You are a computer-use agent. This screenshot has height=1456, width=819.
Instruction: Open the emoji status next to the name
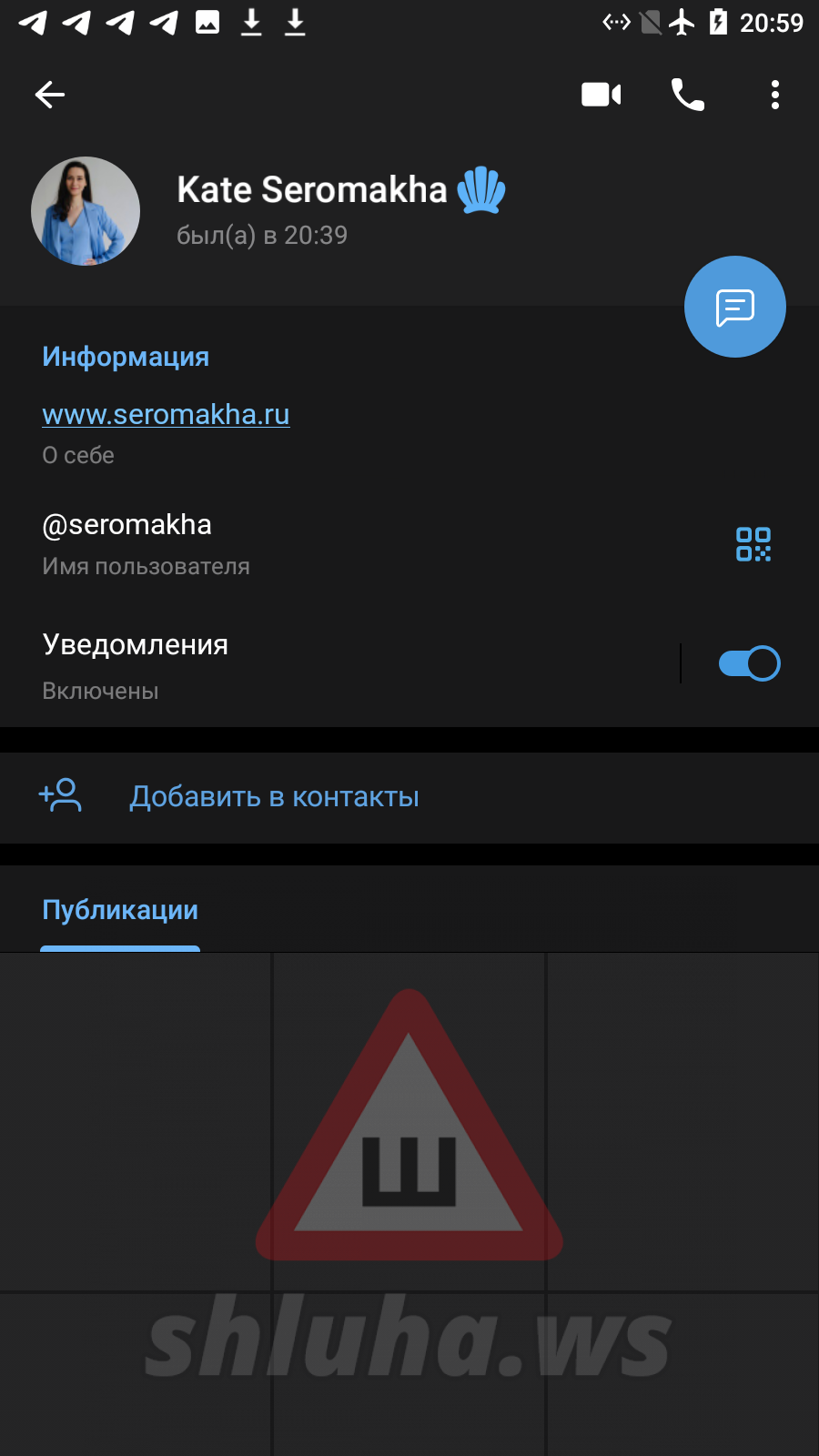481,190
